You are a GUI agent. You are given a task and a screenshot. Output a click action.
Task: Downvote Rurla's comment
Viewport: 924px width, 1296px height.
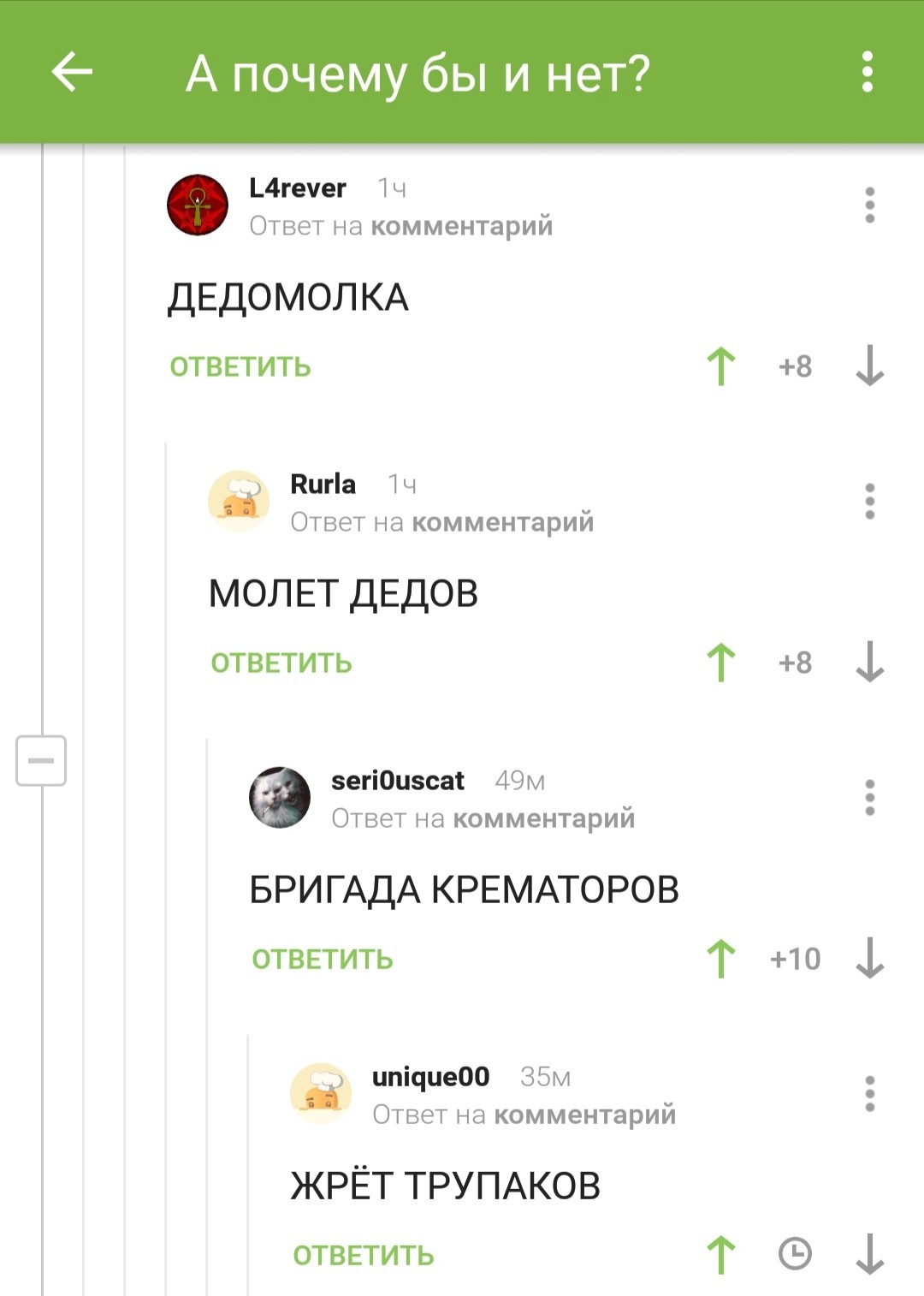pyautogui.click(x=869, y=663)
